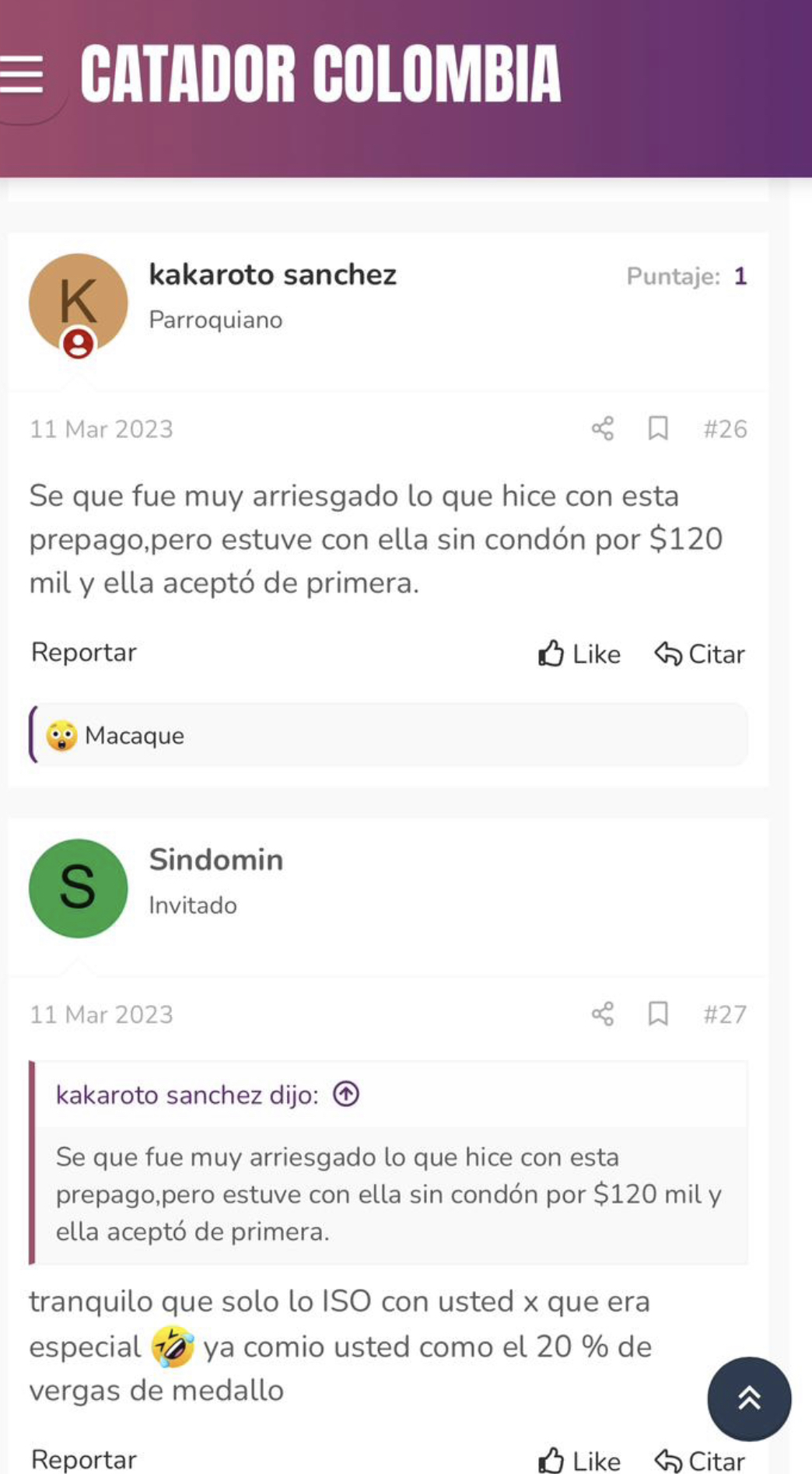This screenshot has width=812, height=1474.
Task: Report Sindomin's post
Action: pos(84,1459)
